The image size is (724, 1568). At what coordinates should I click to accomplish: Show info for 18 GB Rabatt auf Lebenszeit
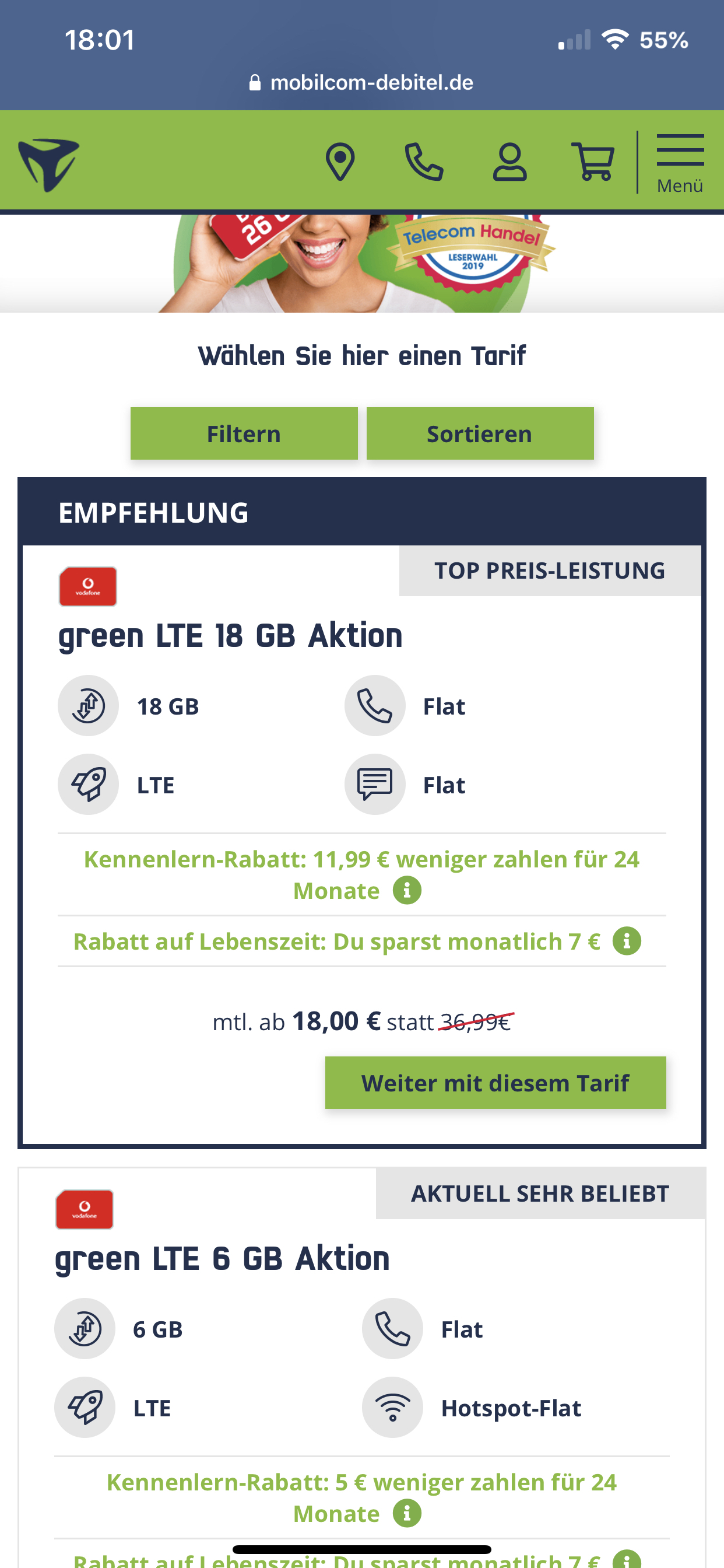[x=627, y=941]
